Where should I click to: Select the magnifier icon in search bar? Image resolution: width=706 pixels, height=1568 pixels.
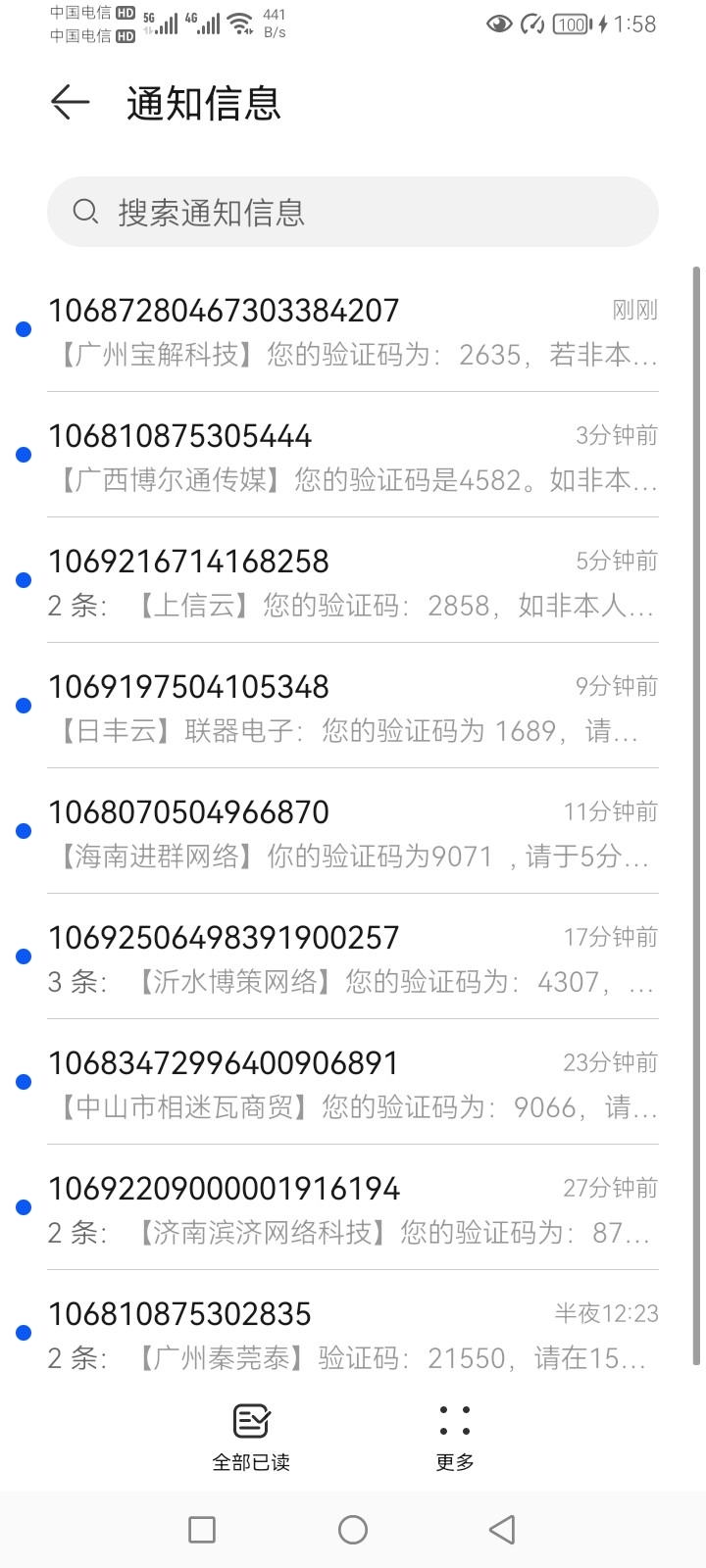click(86, 211)
